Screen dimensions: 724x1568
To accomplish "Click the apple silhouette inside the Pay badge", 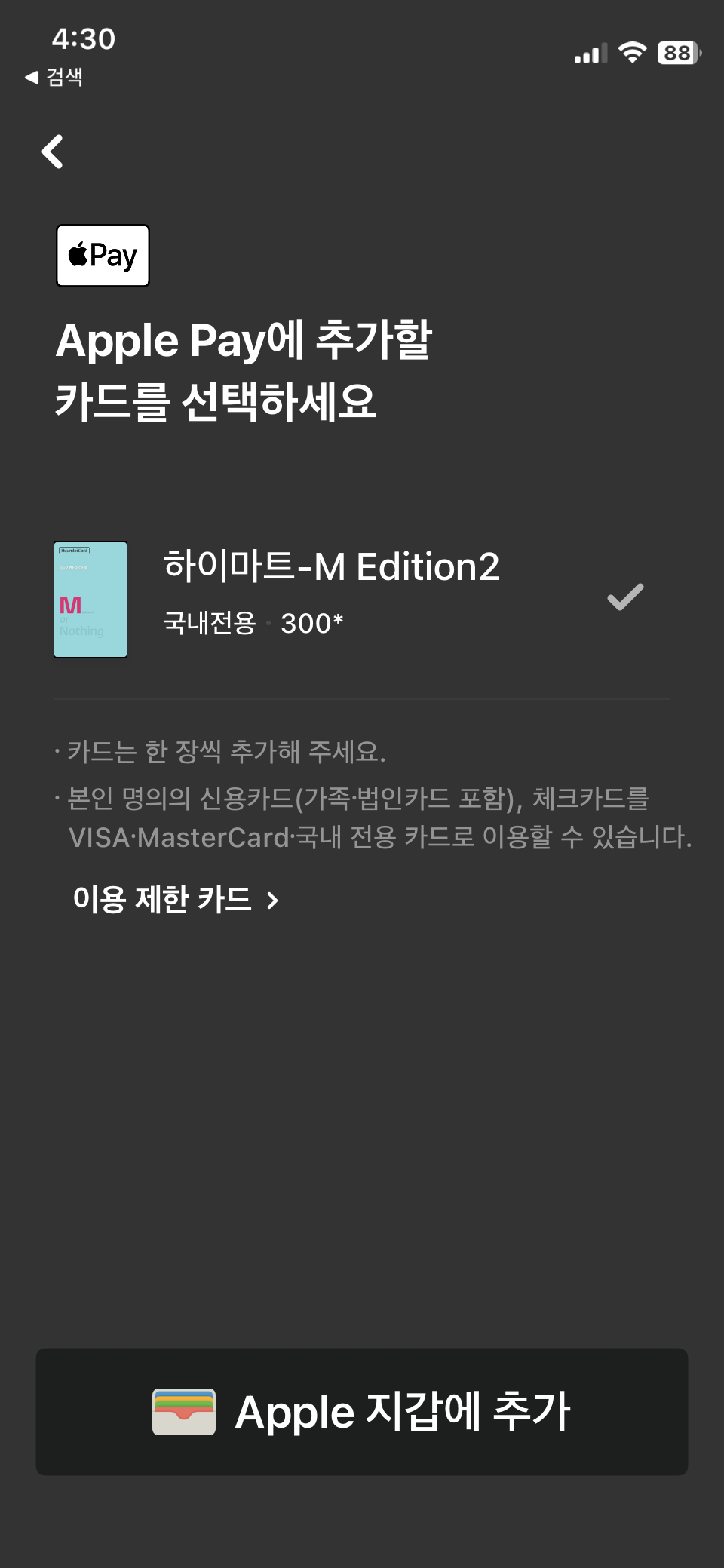I will [x=78, y=254].
